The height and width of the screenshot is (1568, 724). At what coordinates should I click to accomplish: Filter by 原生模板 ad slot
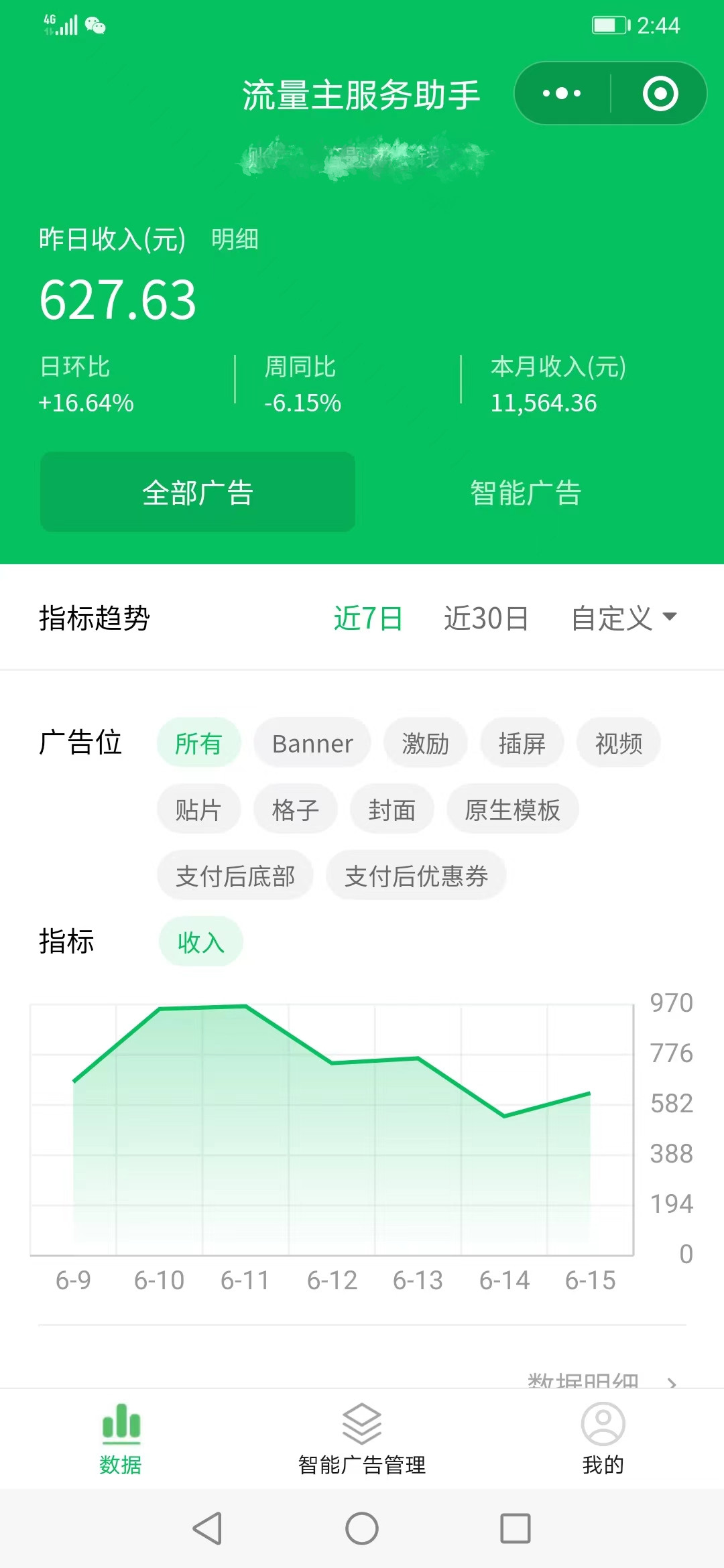click(512, 809)
